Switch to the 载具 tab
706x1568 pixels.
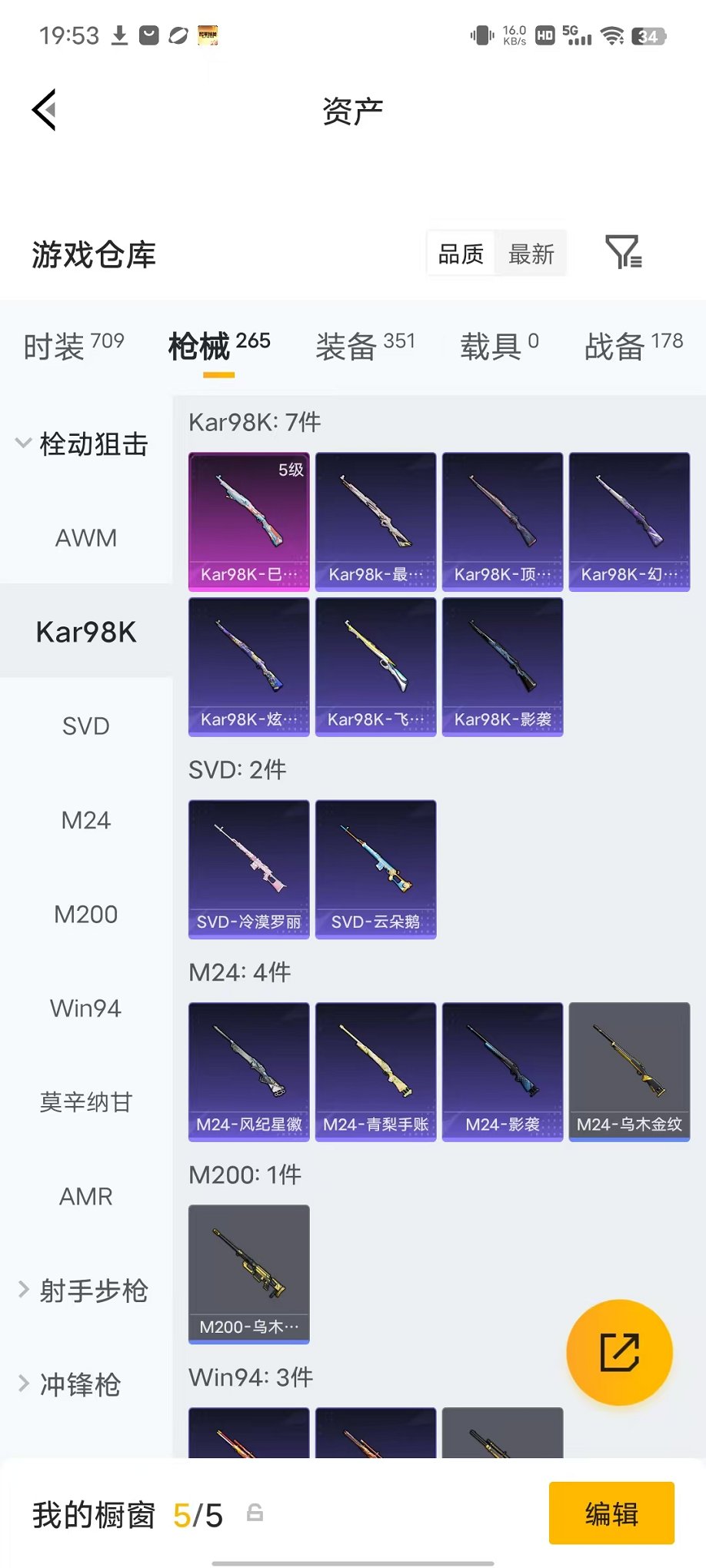(x=499, y=345)
